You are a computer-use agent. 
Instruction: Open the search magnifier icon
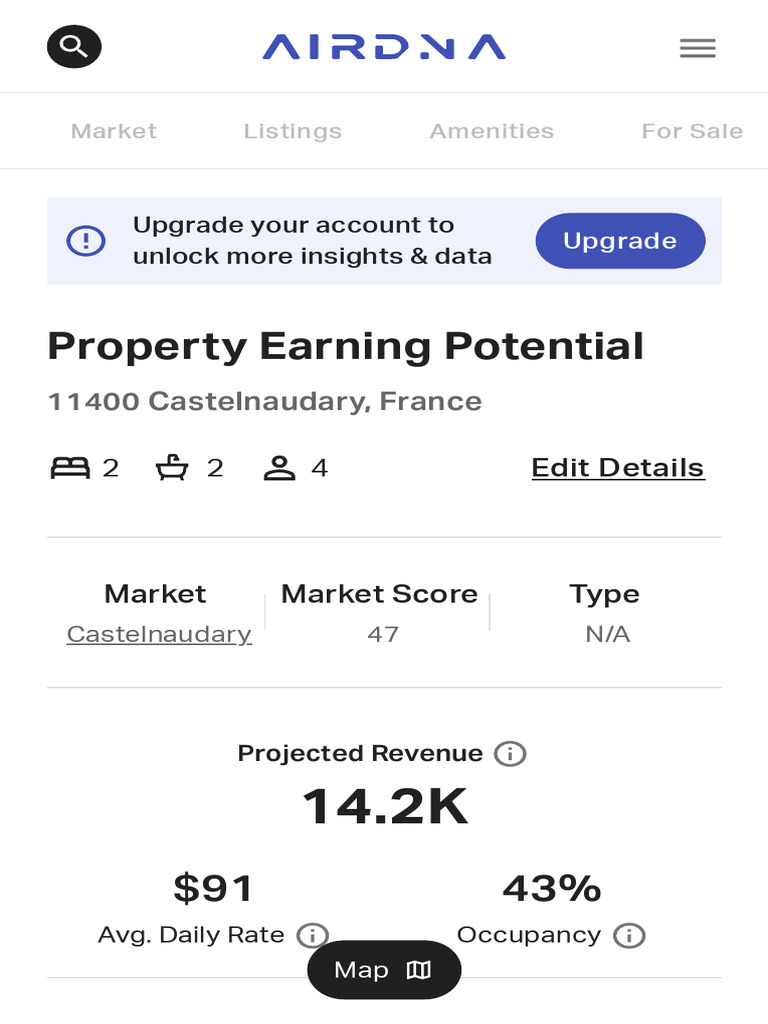click(74, 46)
